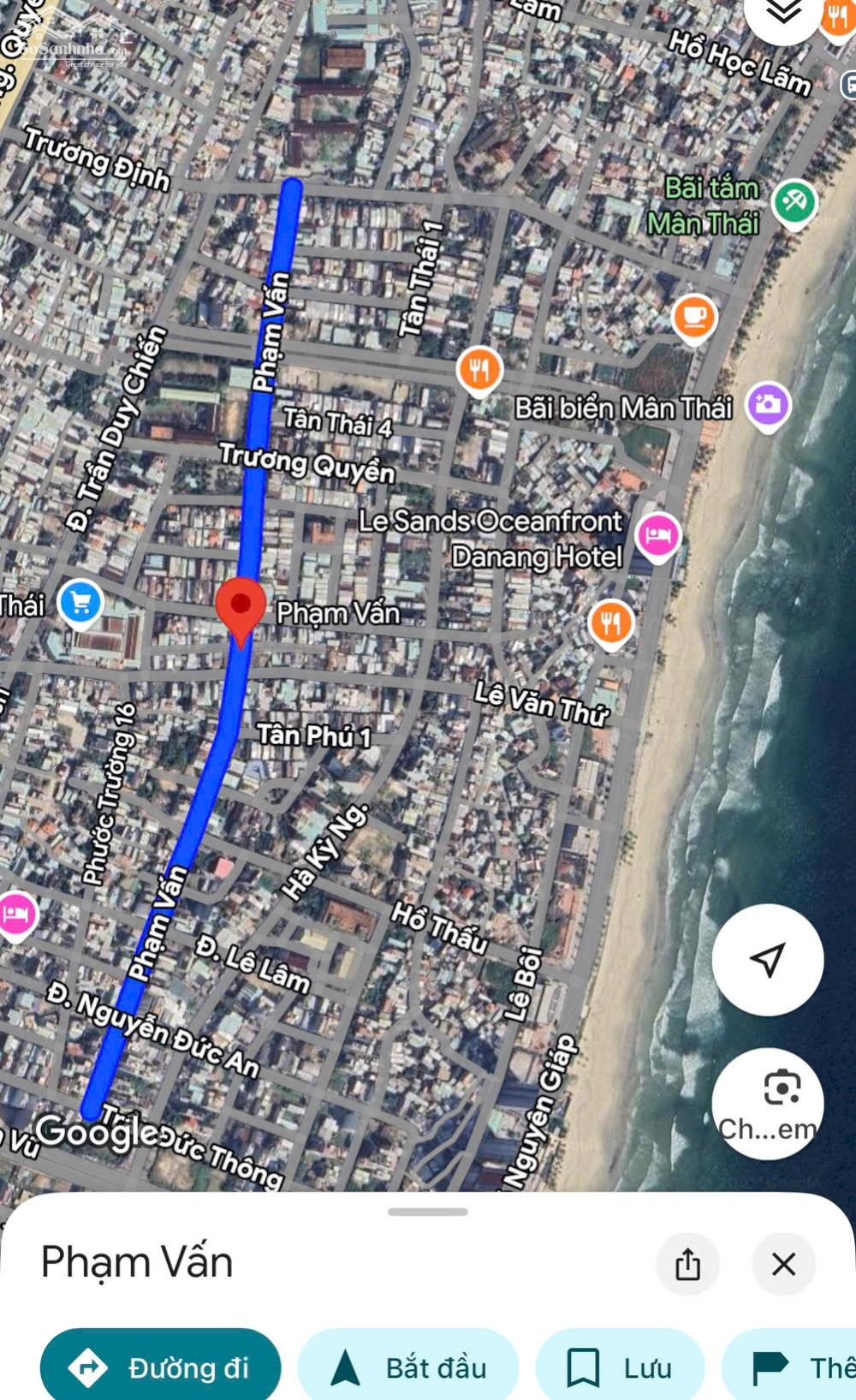Center map on my location
Viewport: 856px width, 1400px height.
768,960
